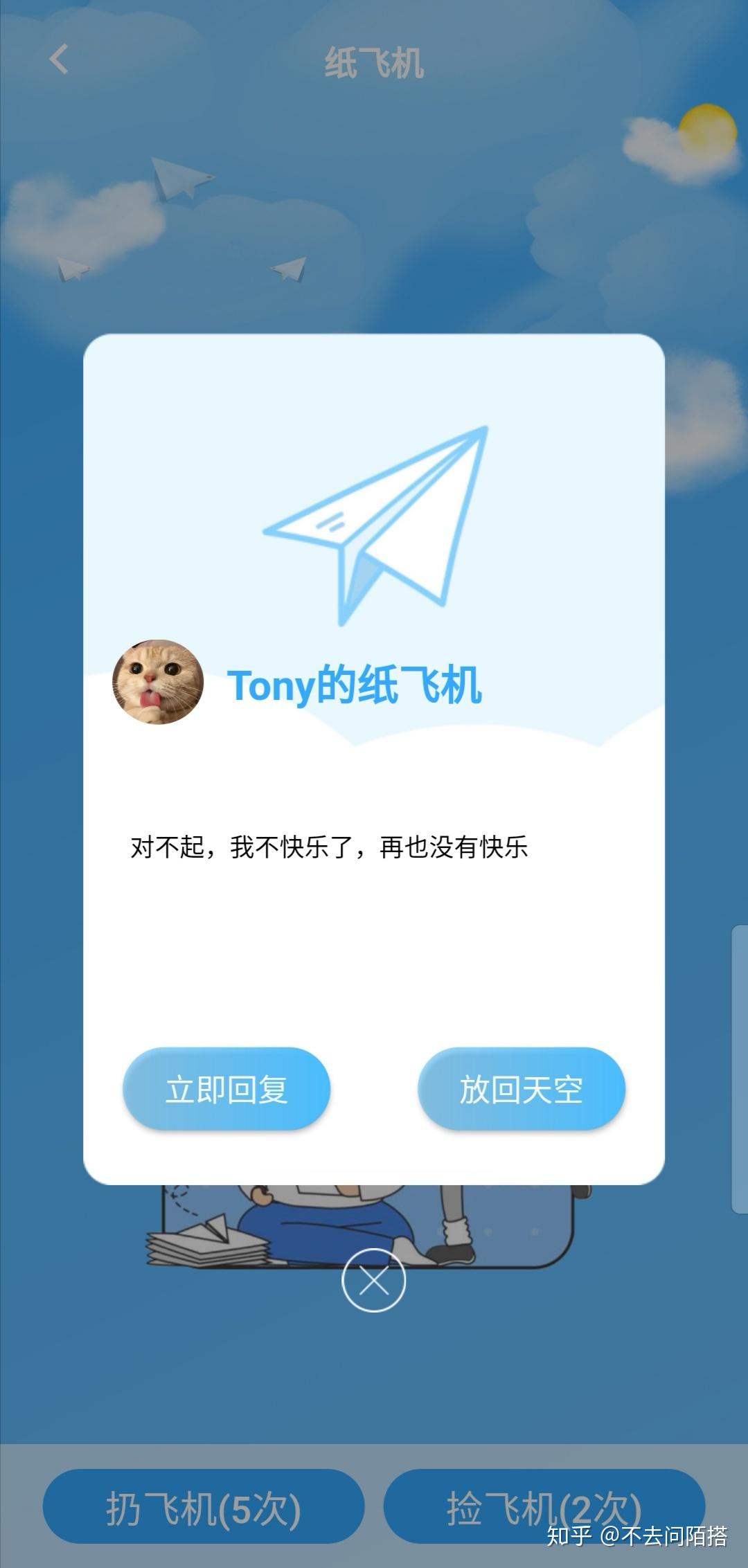Close the paper plane dialog
The width and height of the screenshot is (748, 1568).
(374, 1280)
